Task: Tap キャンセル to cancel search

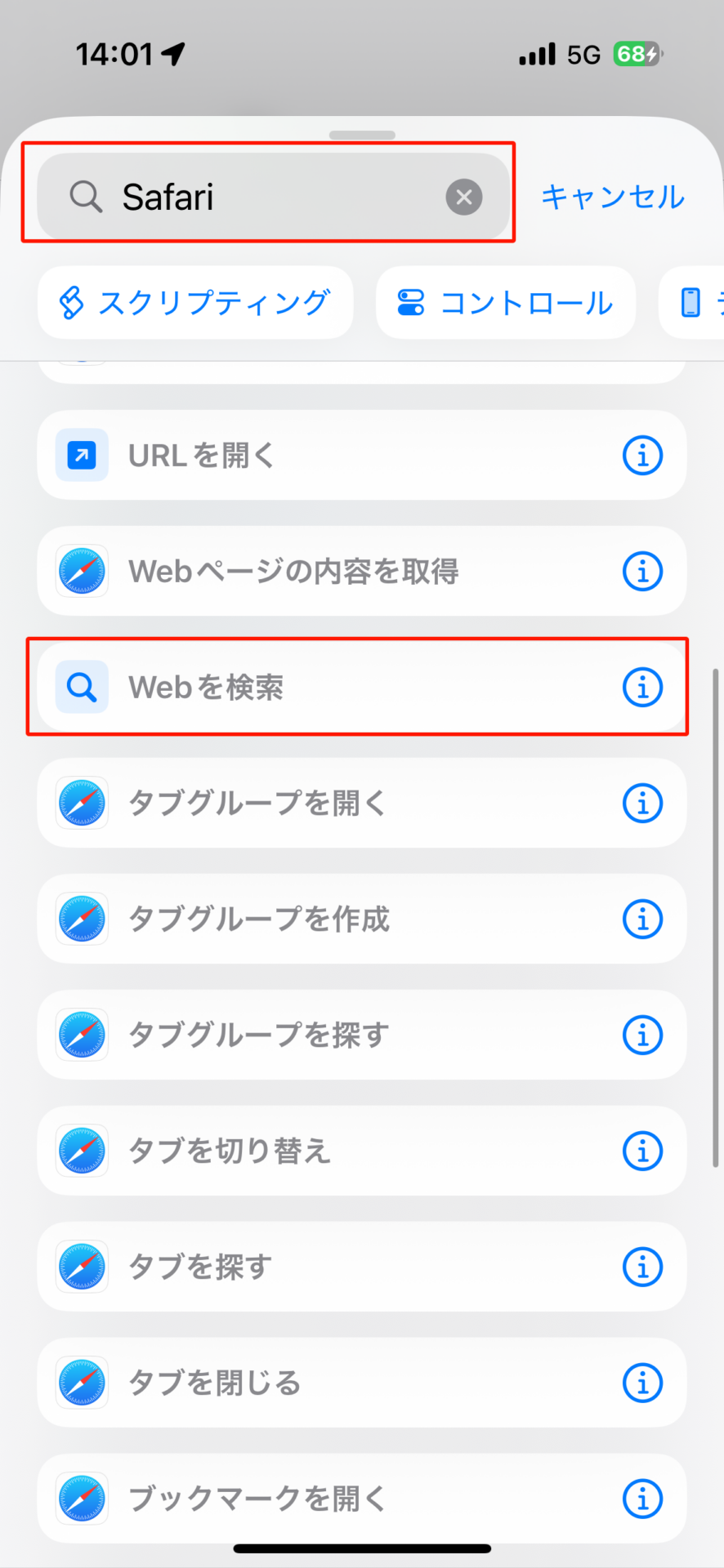Action: [612, 197]
